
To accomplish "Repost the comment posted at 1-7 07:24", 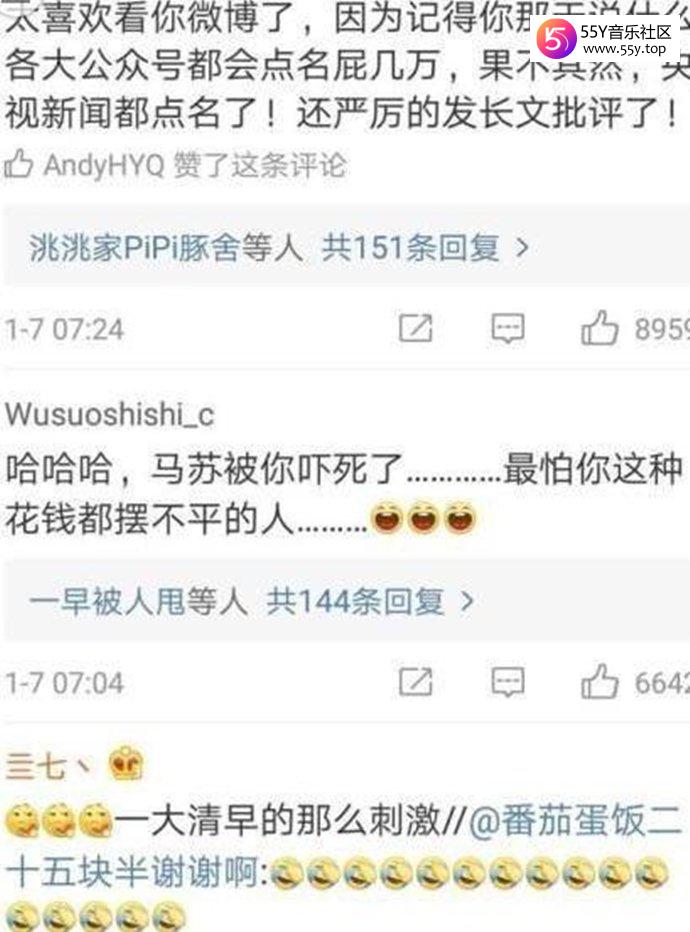I will (x=415, y=328).
